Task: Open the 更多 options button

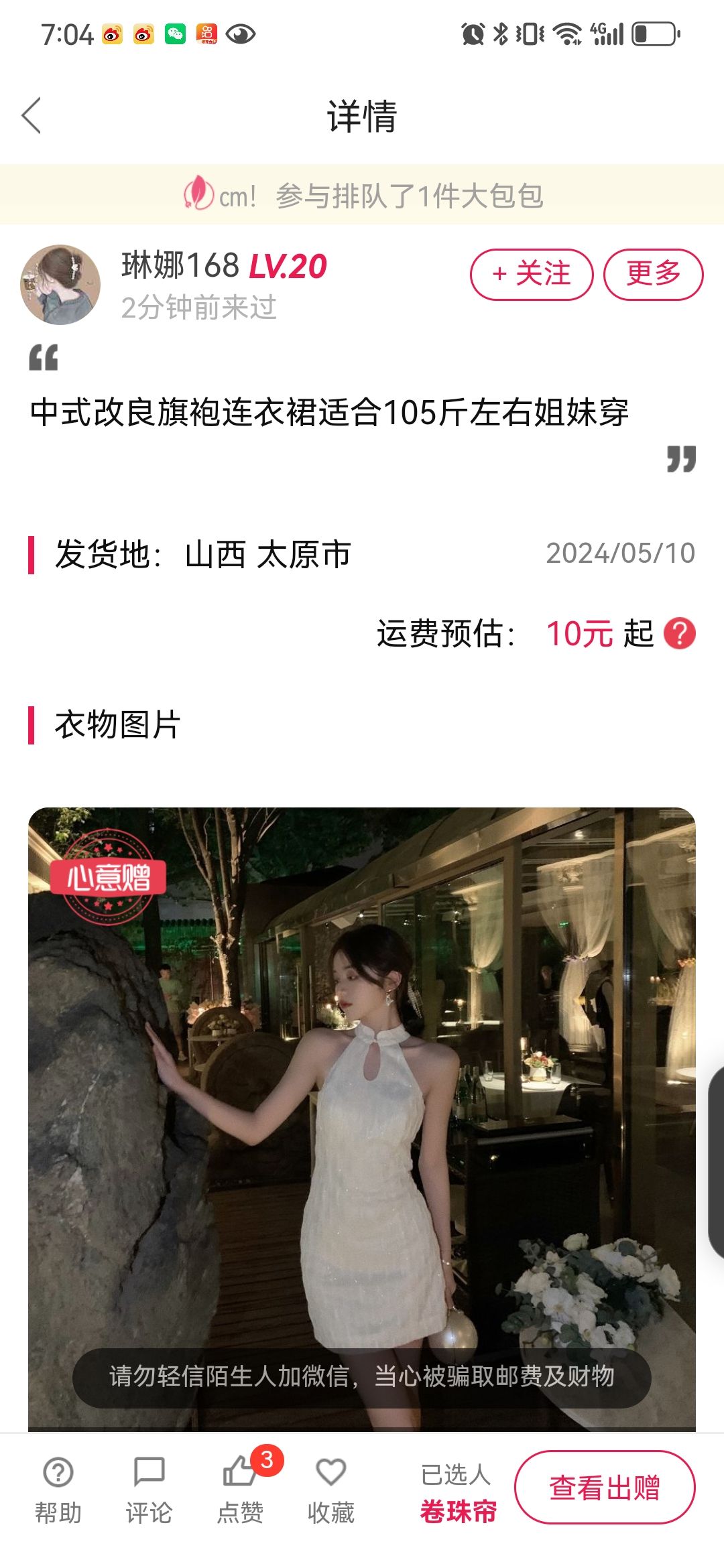Action: click(653, 274)
